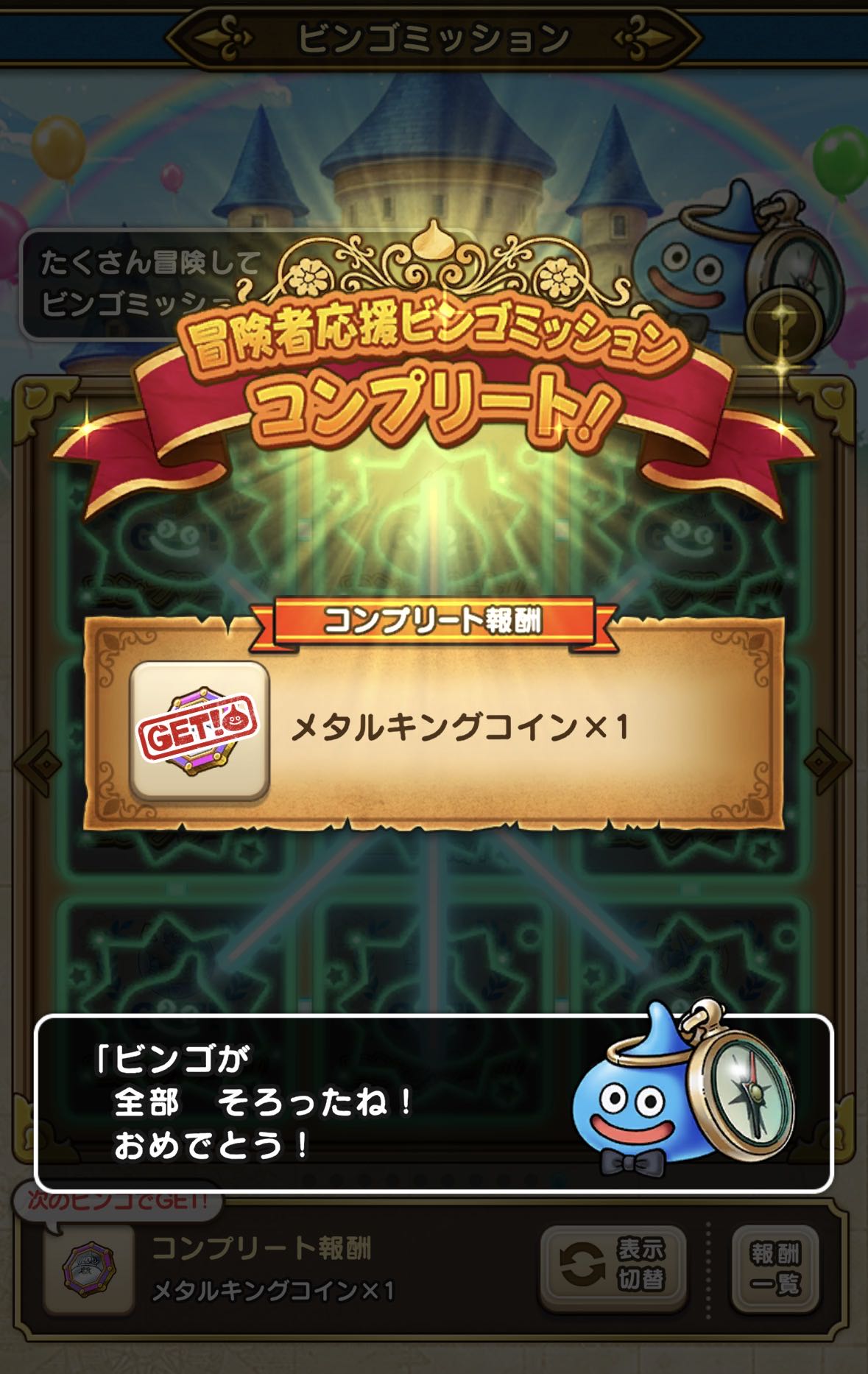This screenshot has height=1374, width=868.
Task: Open the question mark help icon
Action: (x=783, y=323)
